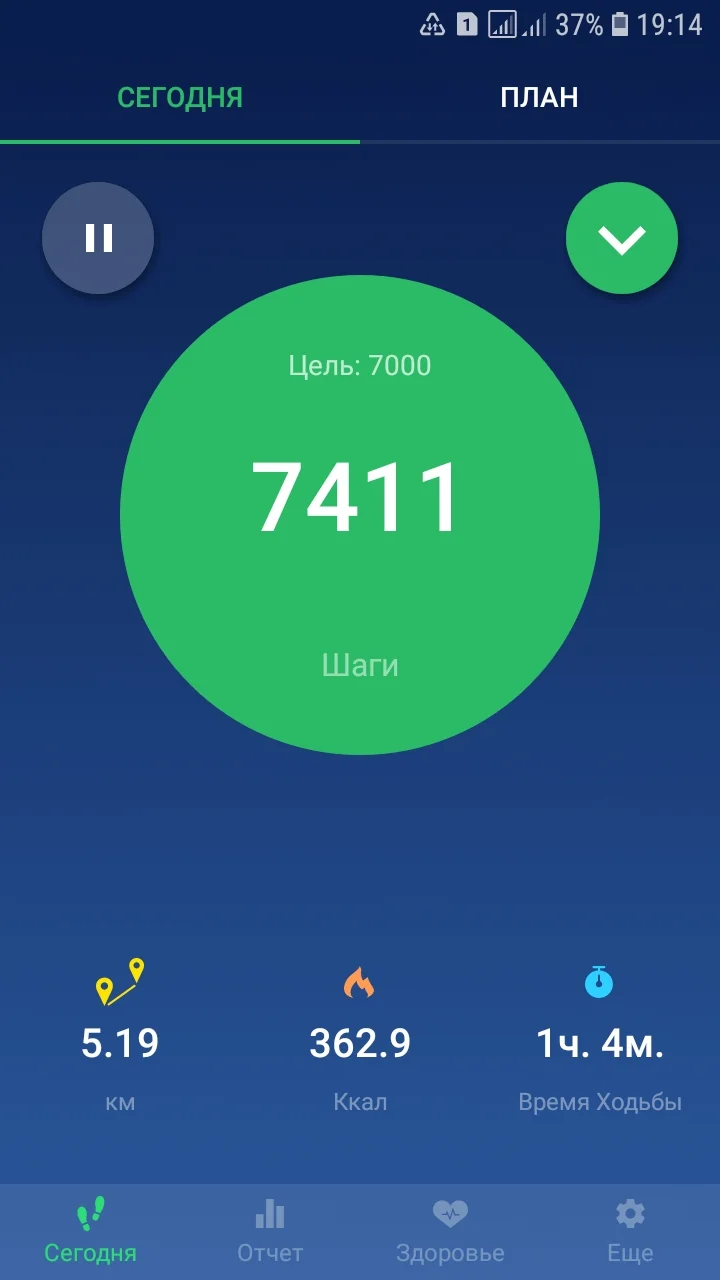This screenshot has width=720, height=1280.
Task: Click the blue stopwatch walking time icon
Action: (600, 983)
